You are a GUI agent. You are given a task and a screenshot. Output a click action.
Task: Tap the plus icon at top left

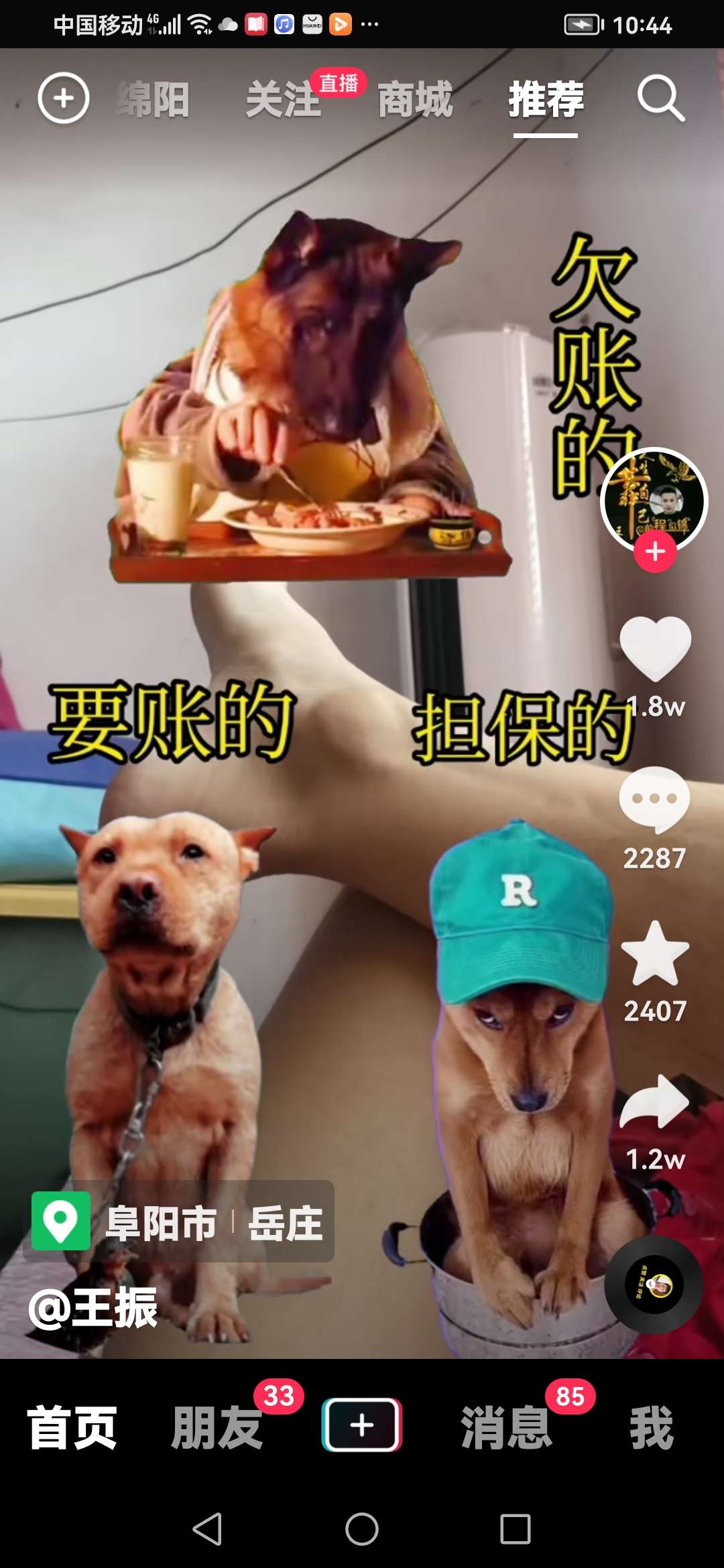[63, 99]
